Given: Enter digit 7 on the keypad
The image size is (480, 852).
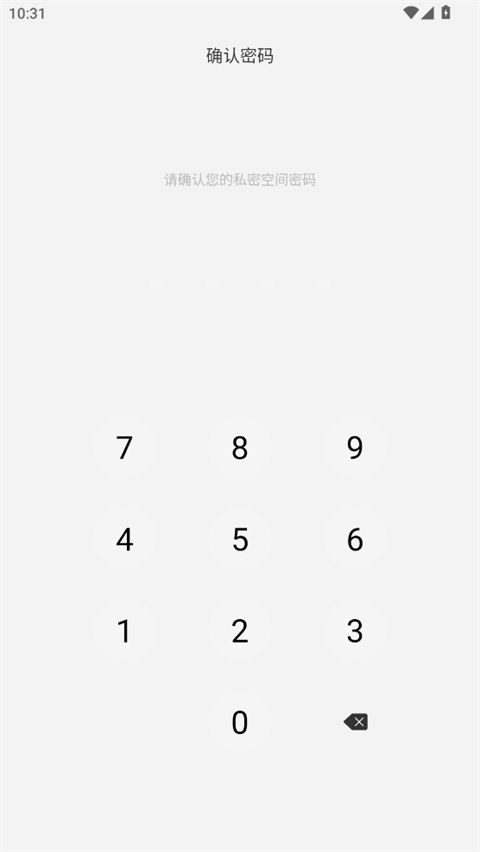Looking at the screenshot, I should click(124, 447).
